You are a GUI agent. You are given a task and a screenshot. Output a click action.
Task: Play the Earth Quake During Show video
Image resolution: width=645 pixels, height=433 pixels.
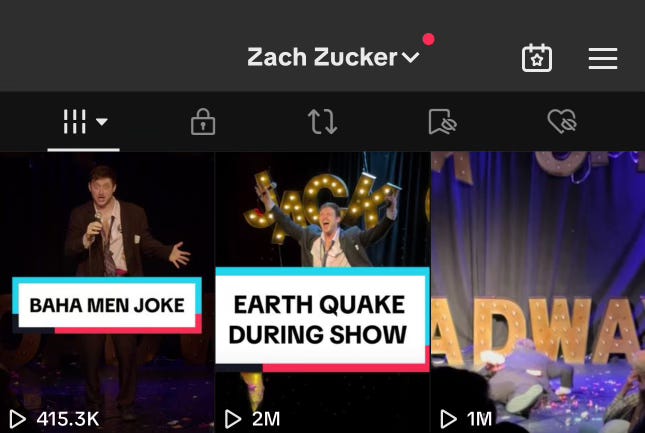(322, 292)
